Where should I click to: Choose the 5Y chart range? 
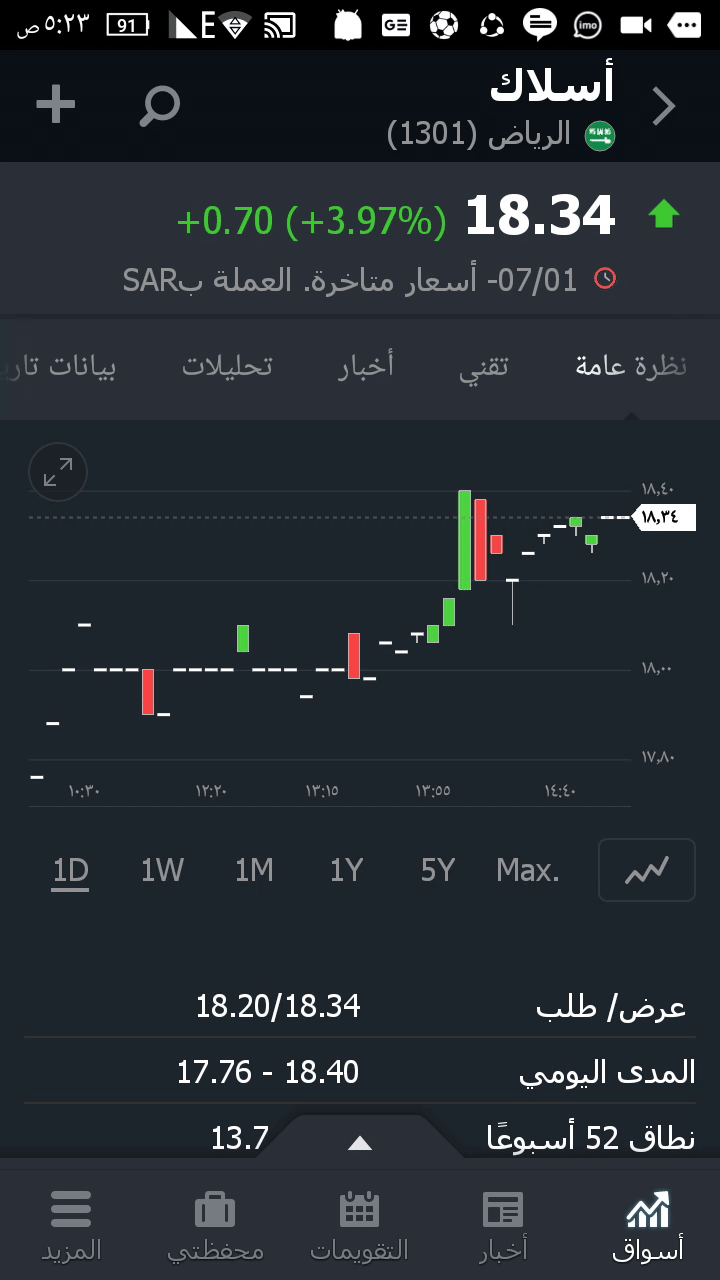point(438,871)
